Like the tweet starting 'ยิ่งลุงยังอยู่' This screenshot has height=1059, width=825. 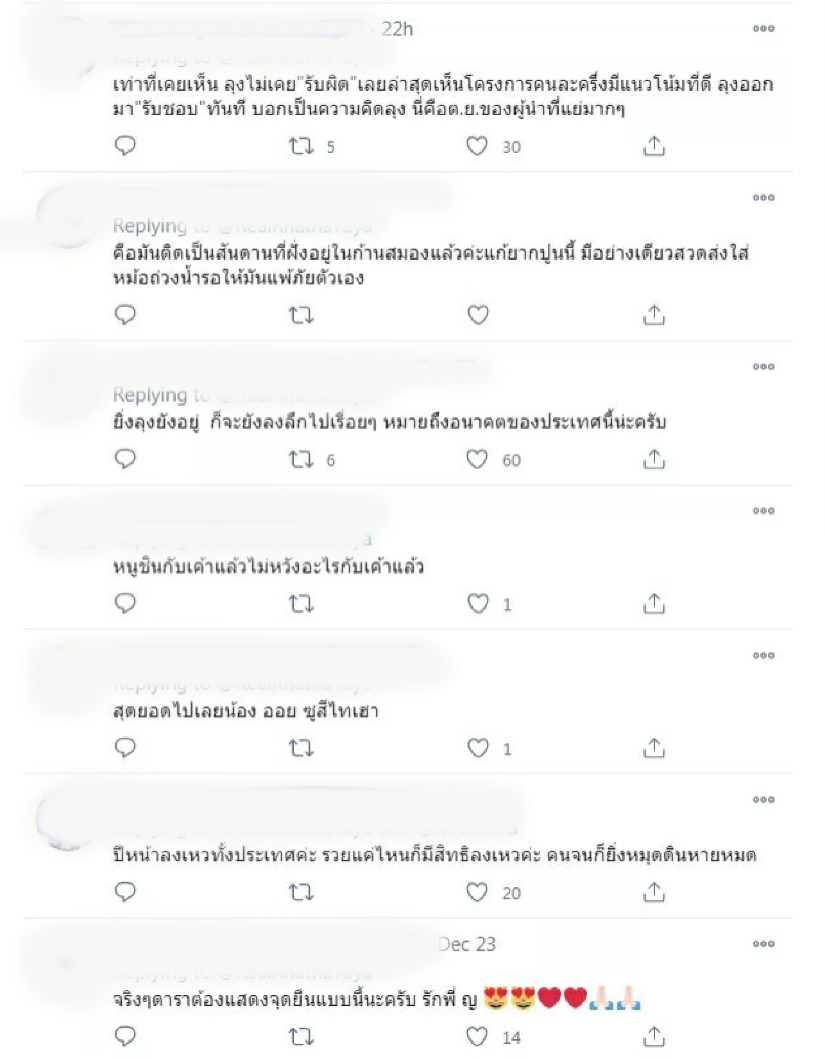[x=478, y=459]
